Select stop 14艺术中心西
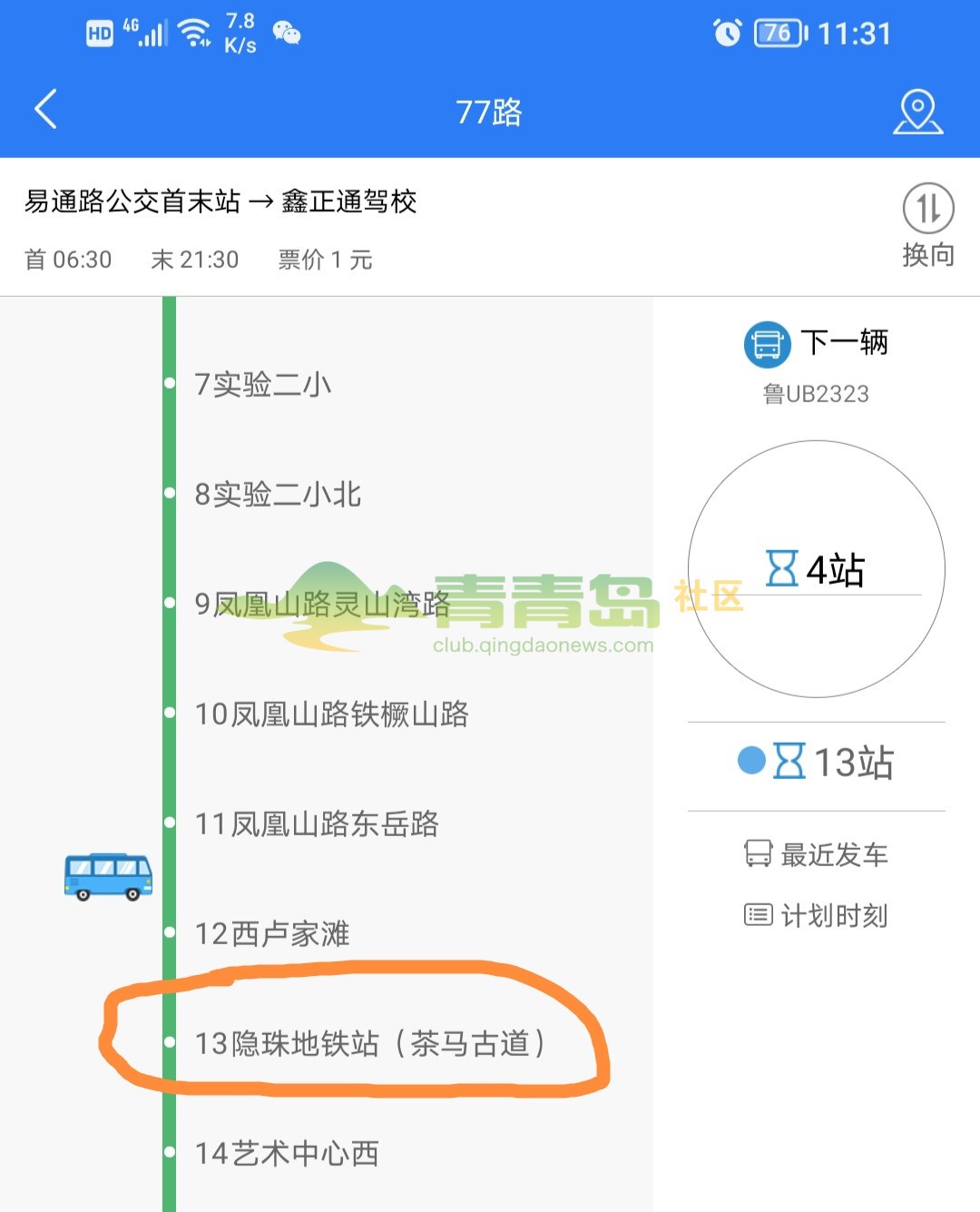Screen dimensions: 980x1212 [x=287, y=1154]
